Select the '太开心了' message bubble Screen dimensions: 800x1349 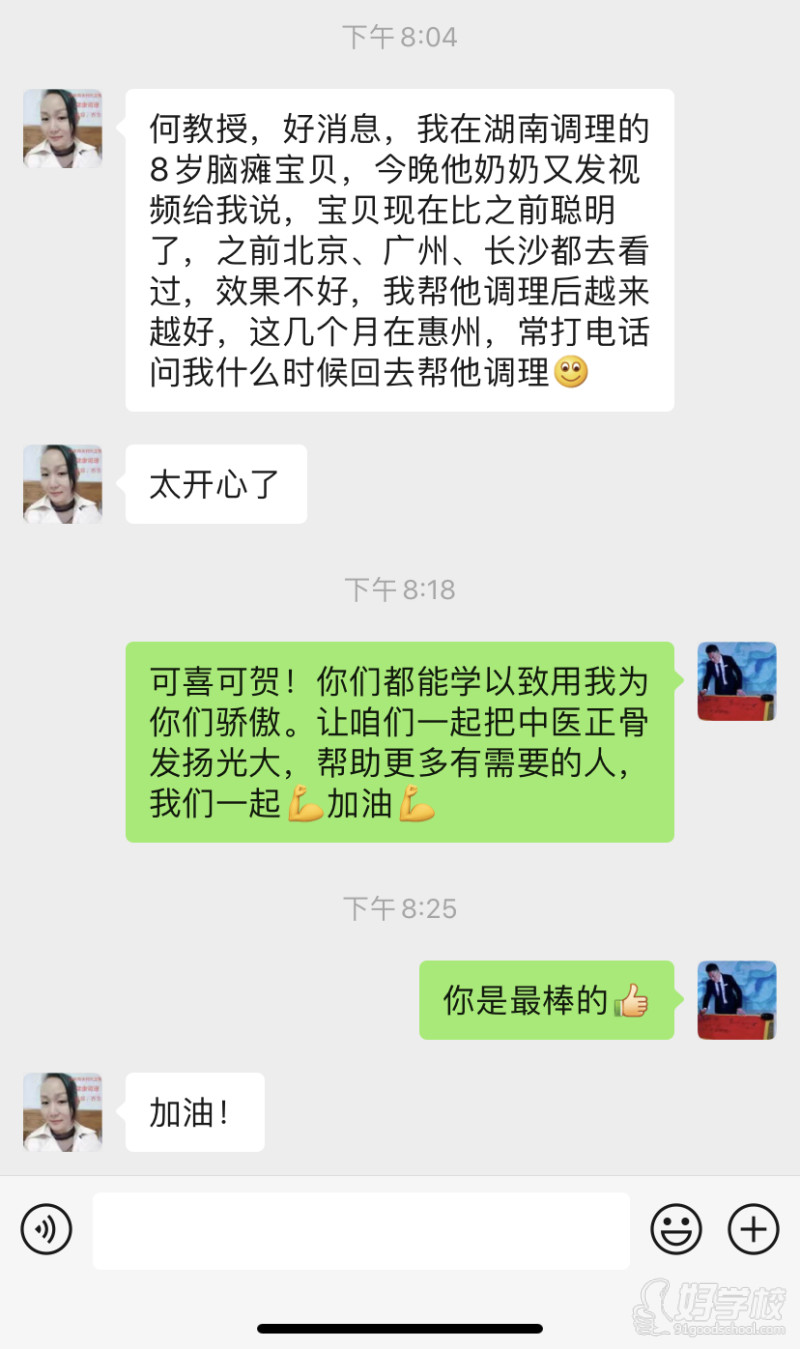click(x=214, y=484)
